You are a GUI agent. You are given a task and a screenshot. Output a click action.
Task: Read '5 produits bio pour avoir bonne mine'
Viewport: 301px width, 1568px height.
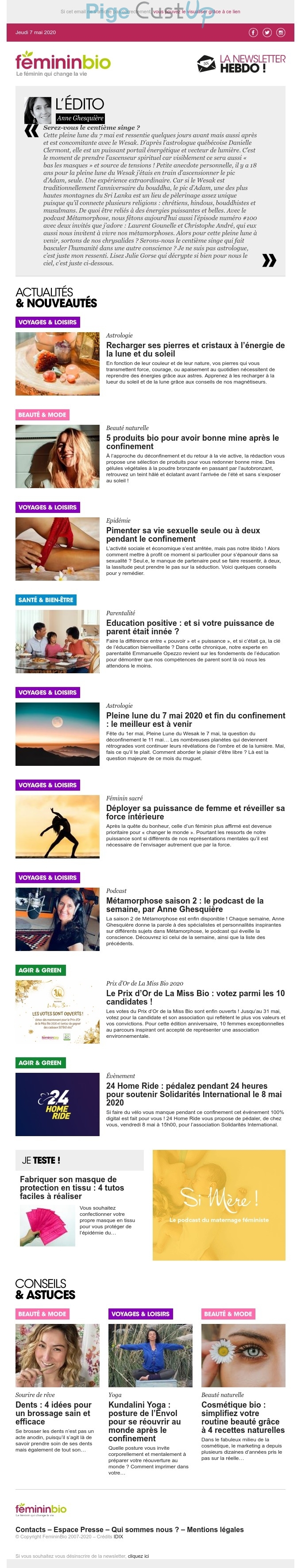click(x=192, y=442)
